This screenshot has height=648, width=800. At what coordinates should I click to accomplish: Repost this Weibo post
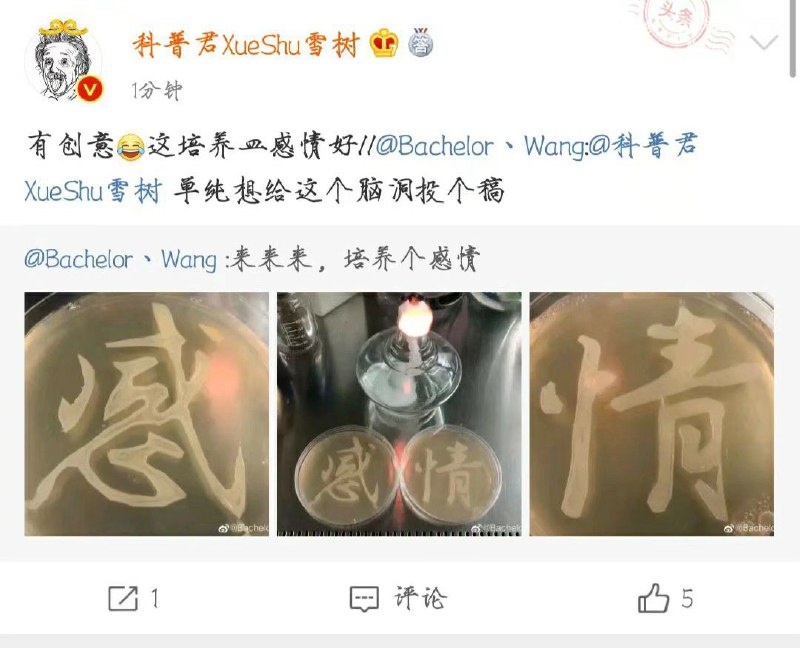click(x=133, y=599)
